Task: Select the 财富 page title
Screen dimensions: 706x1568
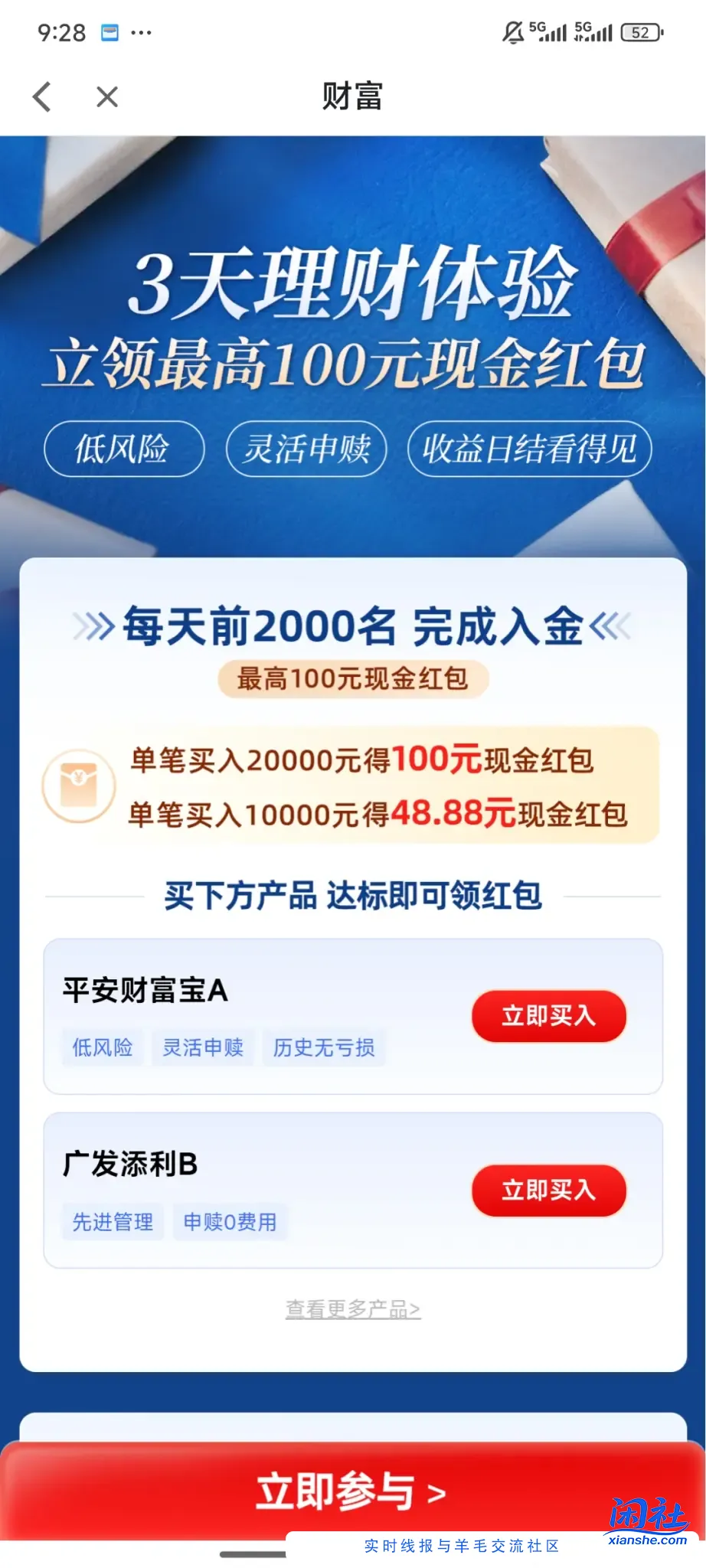Action: pos(352,96)
